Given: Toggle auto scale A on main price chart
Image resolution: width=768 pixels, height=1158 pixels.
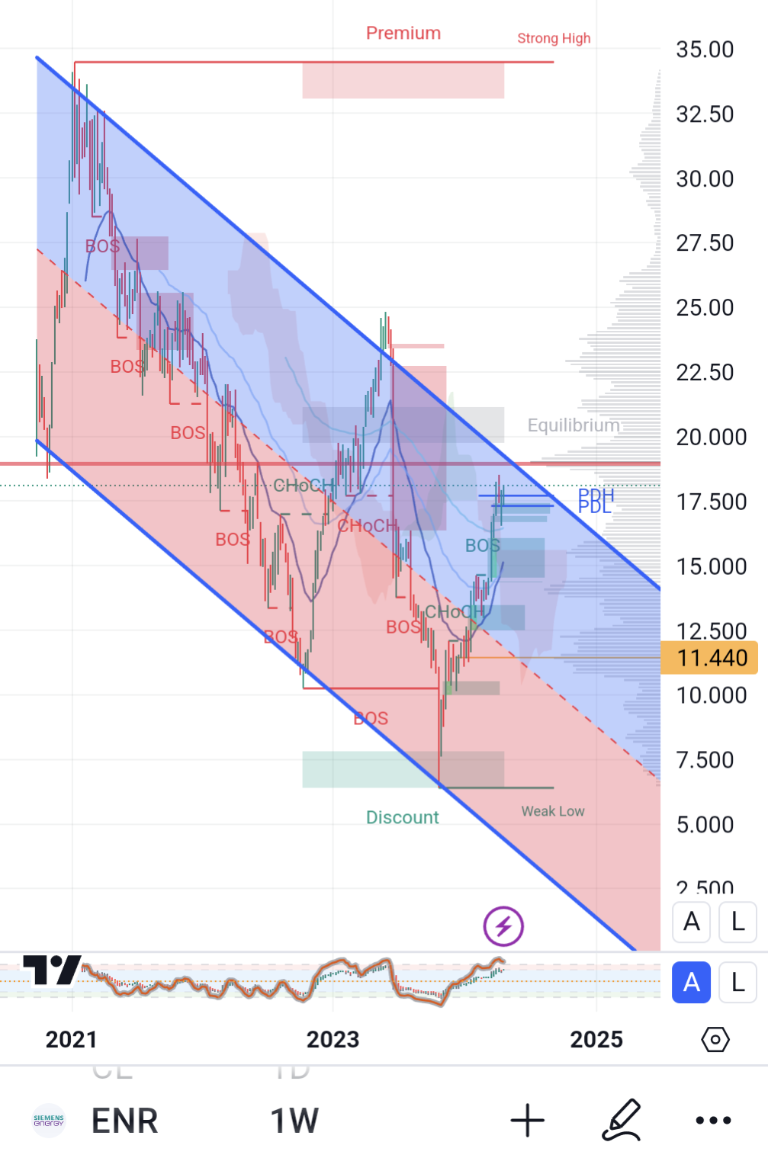Looking at the screenshot, I should point(691,922).
